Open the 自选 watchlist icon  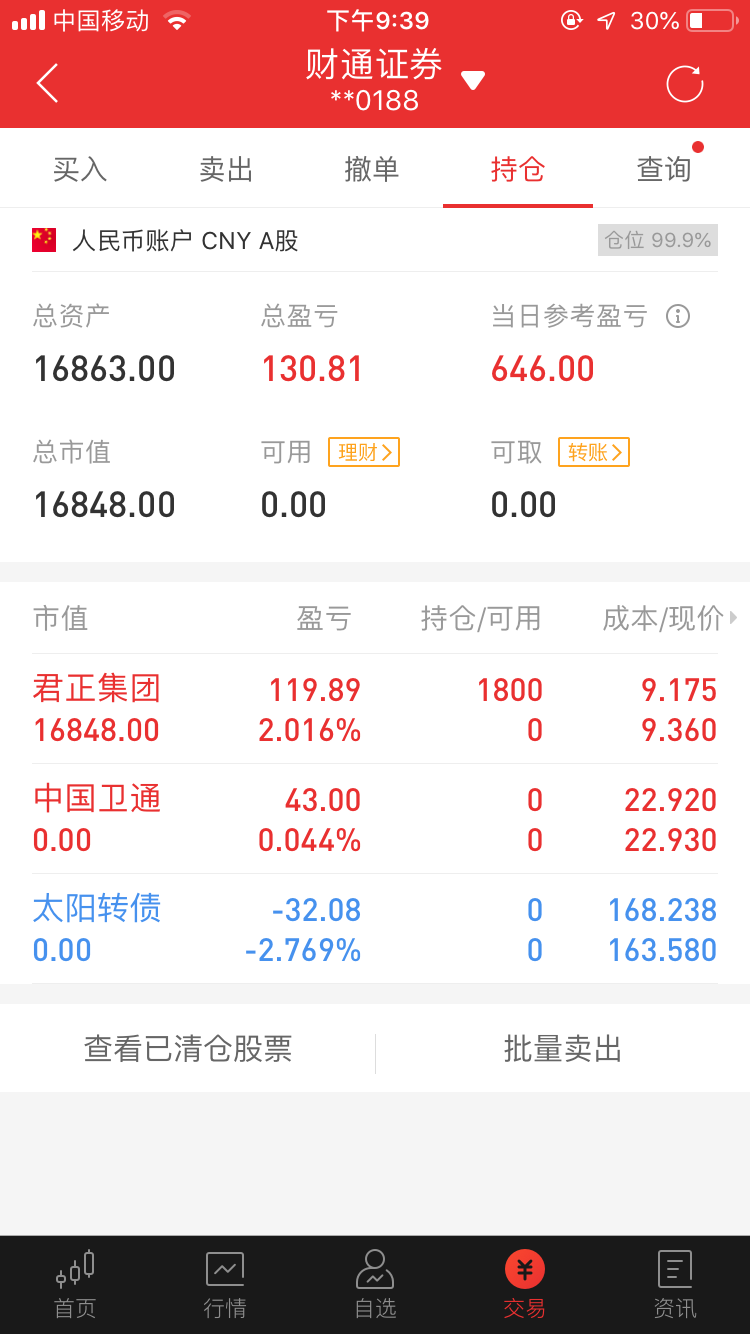[374, 1284]
